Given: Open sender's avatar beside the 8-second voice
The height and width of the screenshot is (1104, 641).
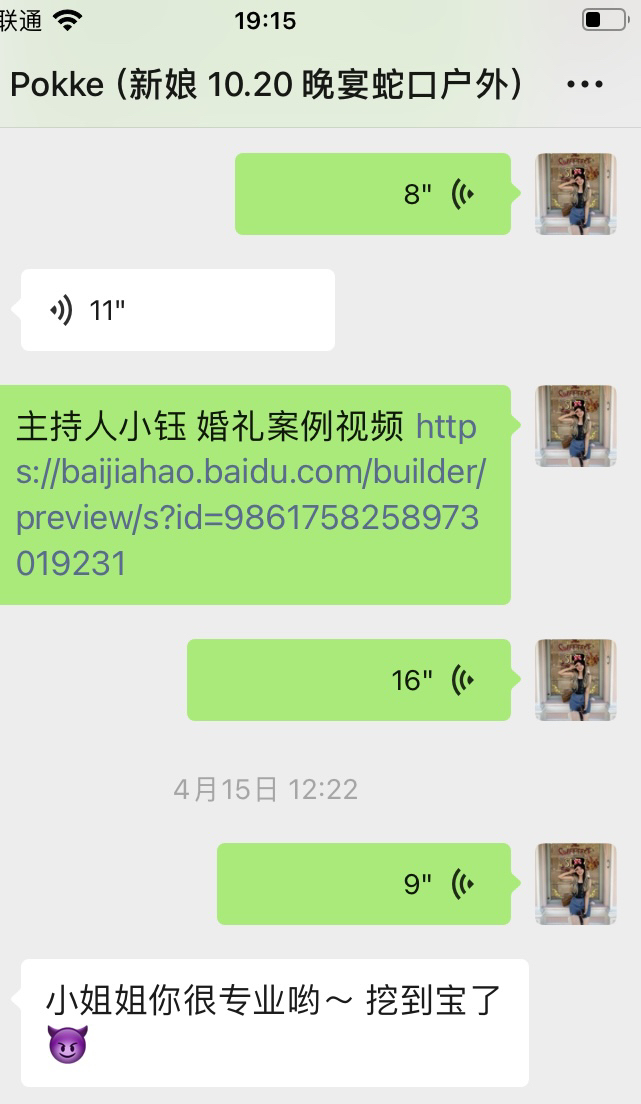Looking at the screenshot, I should 575,194.
